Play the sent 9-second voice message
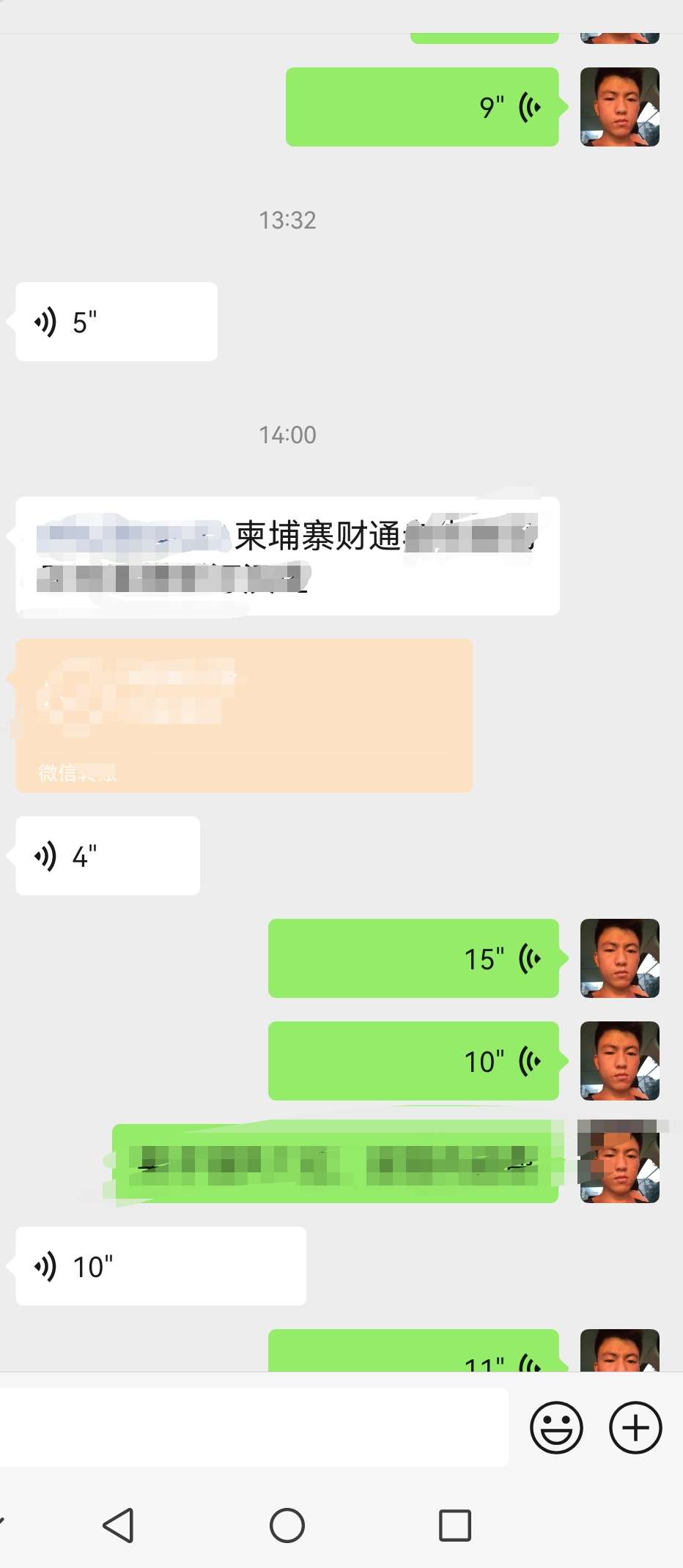The image size is (683, 1568). [x=422, y=107]
